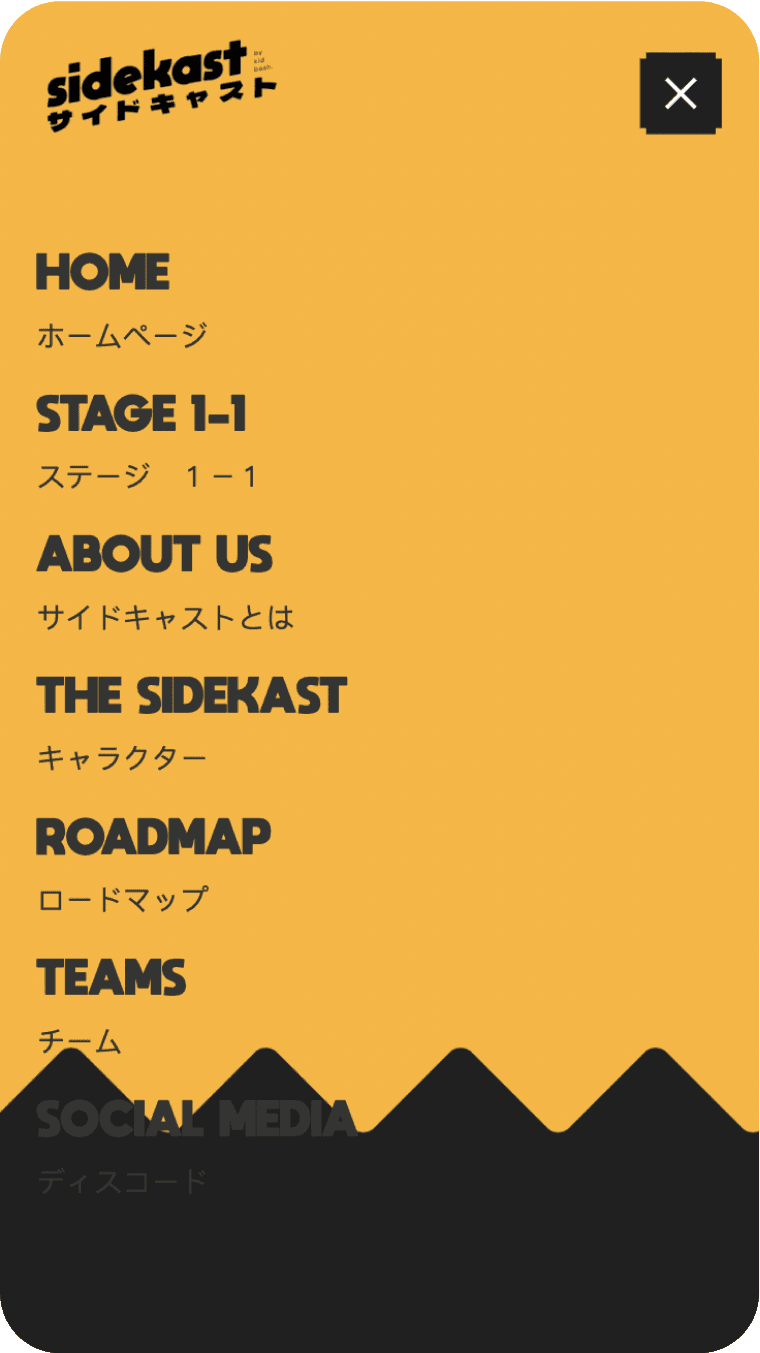The height and width of the screenshot is (1353, 760).
Task: View the Roadmap section
Action: tap(153, 837)
